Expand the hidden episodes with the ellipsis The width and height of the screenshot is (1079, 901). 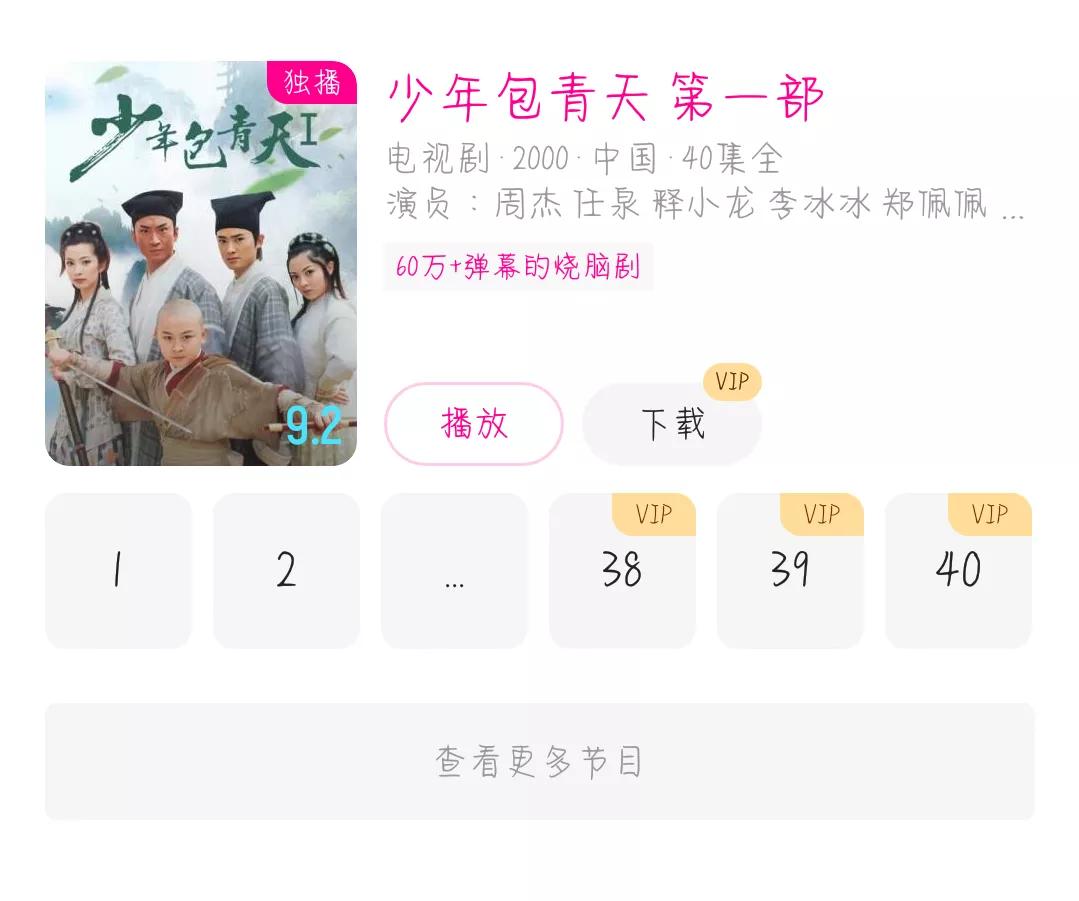454,571
